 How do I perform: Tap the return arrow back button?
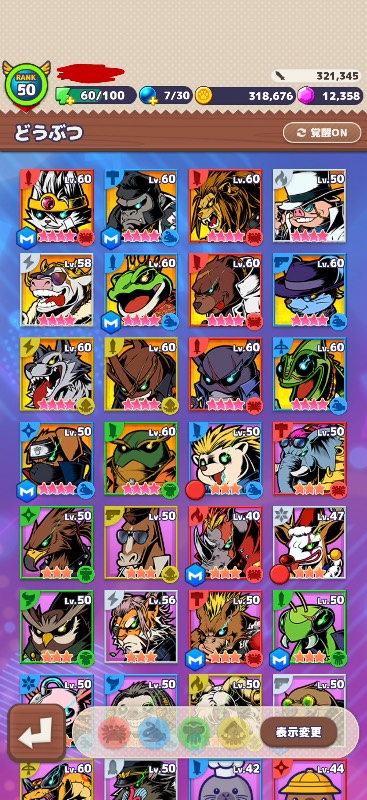click(x=37, y=733)
